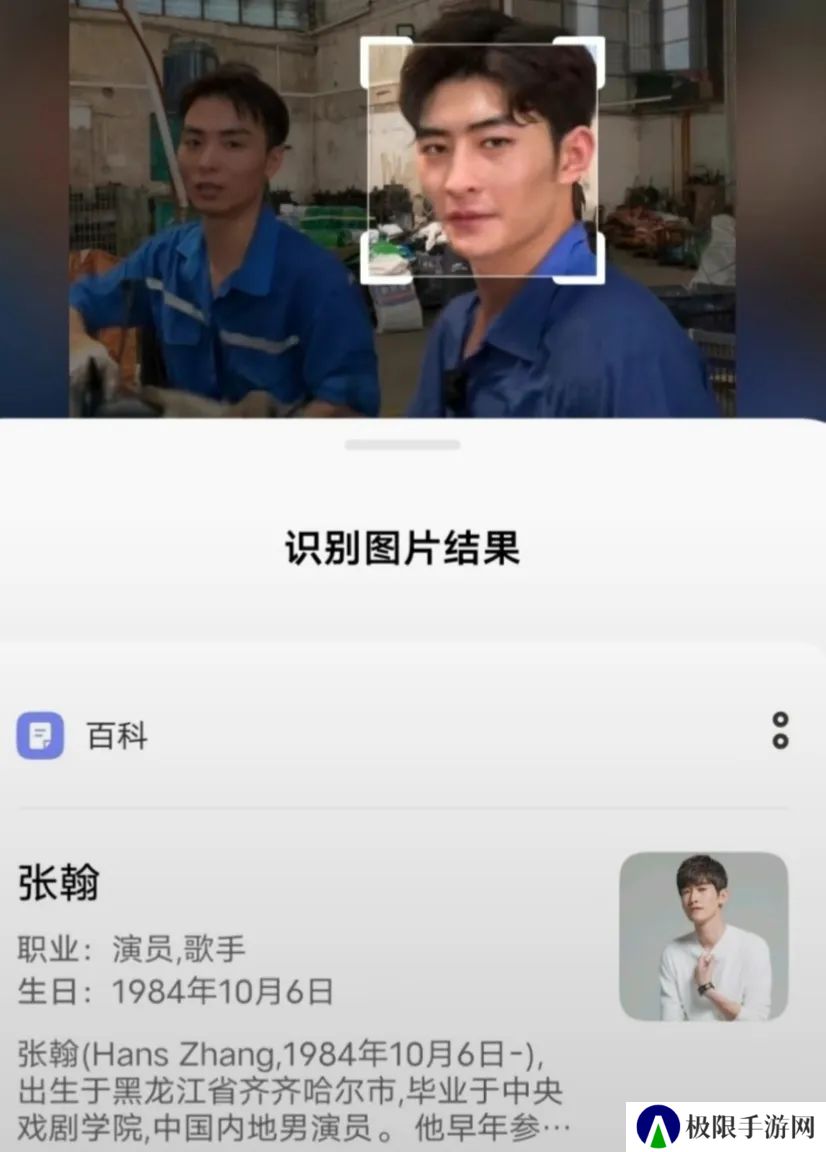Open the overflow menu on the 百科 card
Screen dimensions: 826x1152
(780, 731)
